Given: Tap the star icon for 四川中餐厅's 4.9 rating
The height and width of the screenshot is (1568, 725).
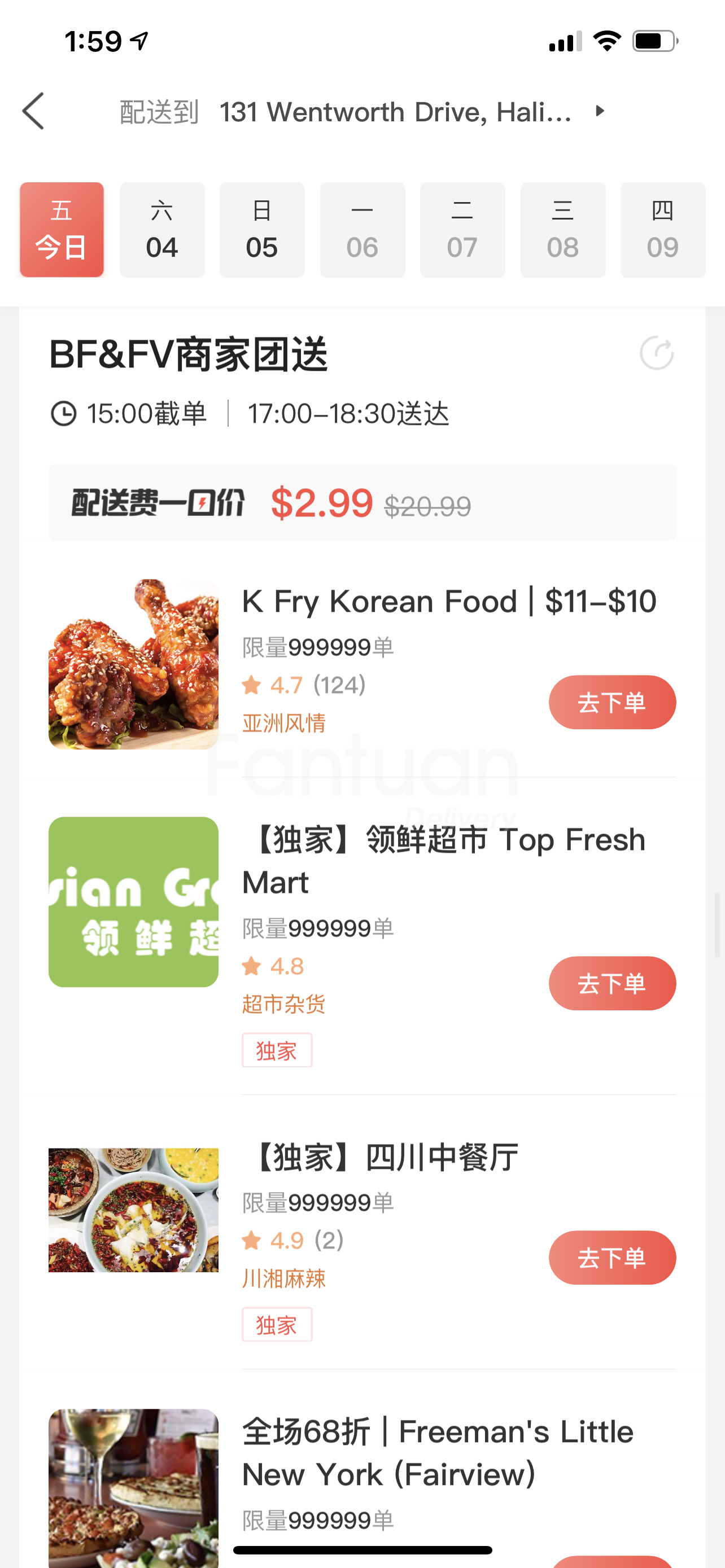Looking at the screenshot, I should click(x=251, y=1240).
